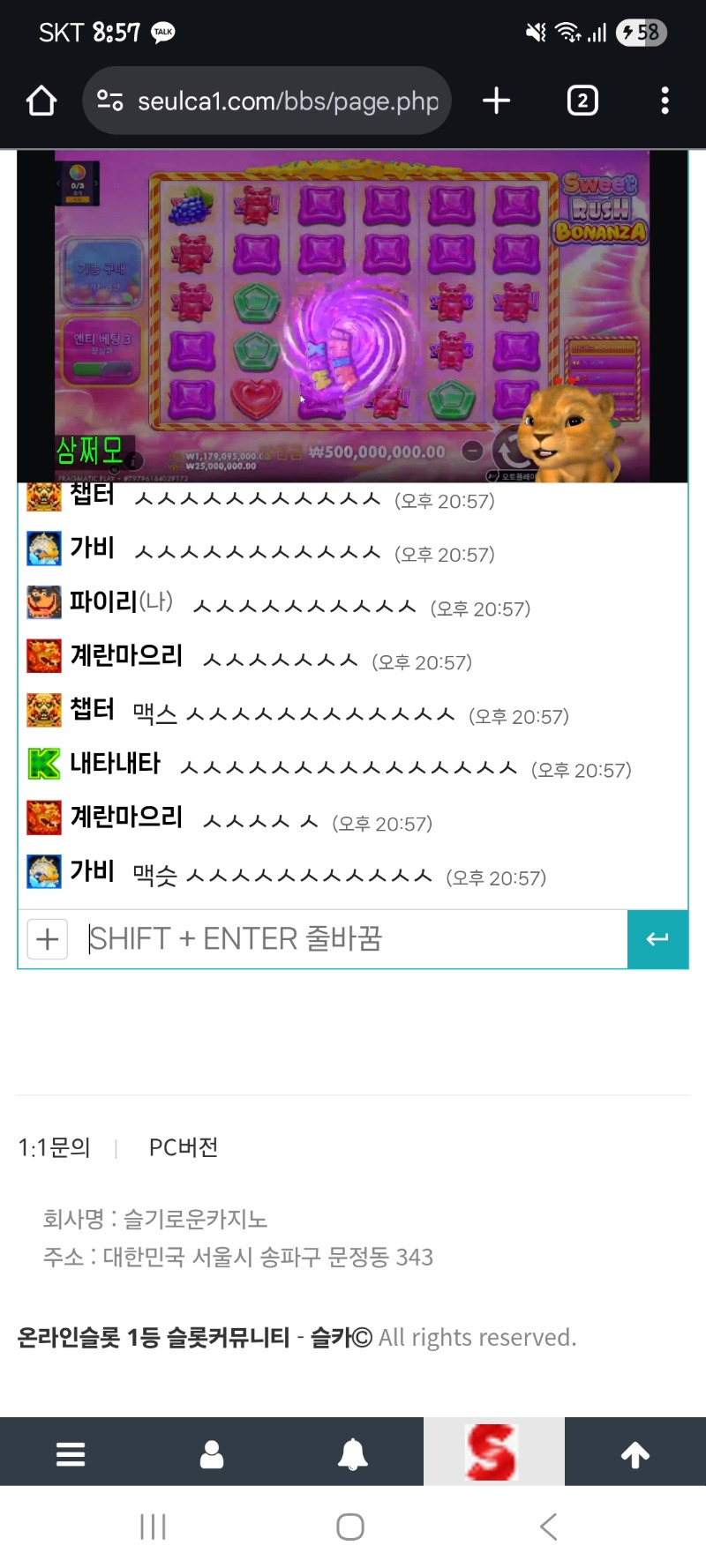The width and height of the screenshot is (706, 1568).
Task: Open the notifications bell
Action: [x=353, y=1454]
